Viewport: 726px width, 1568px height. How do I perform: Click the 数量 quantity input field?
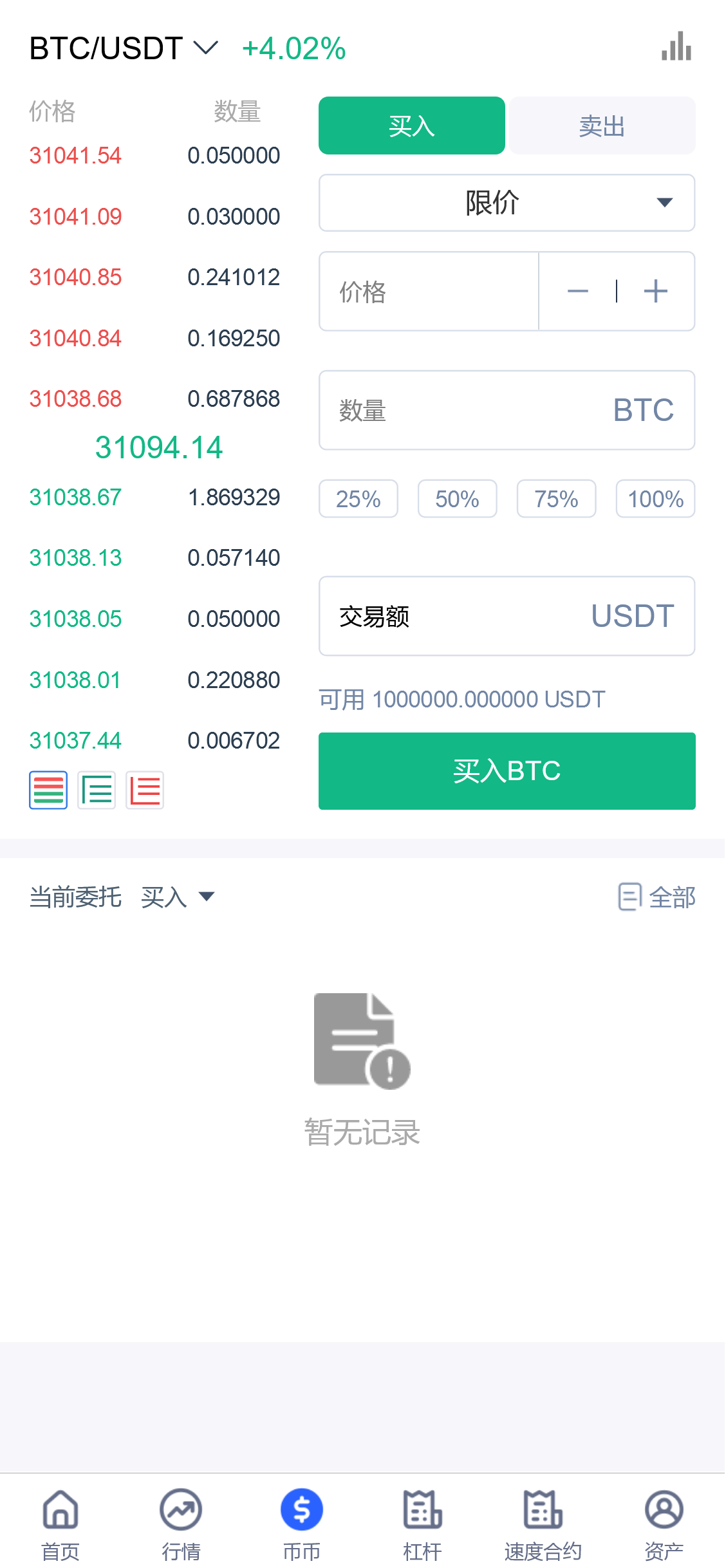click(451, 410)
